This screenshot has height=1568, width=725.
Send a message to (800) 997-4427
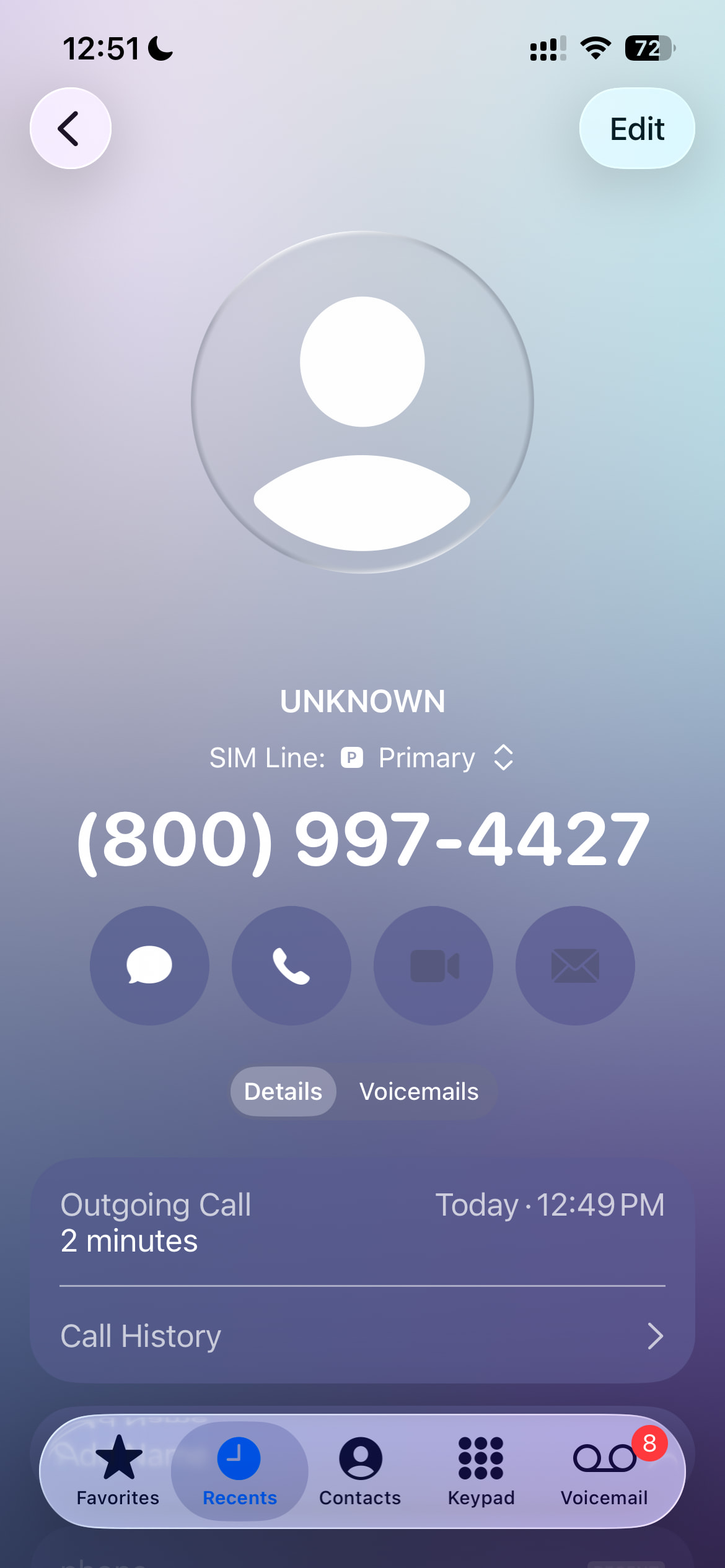pyautogui.click(x=149, y=965)
